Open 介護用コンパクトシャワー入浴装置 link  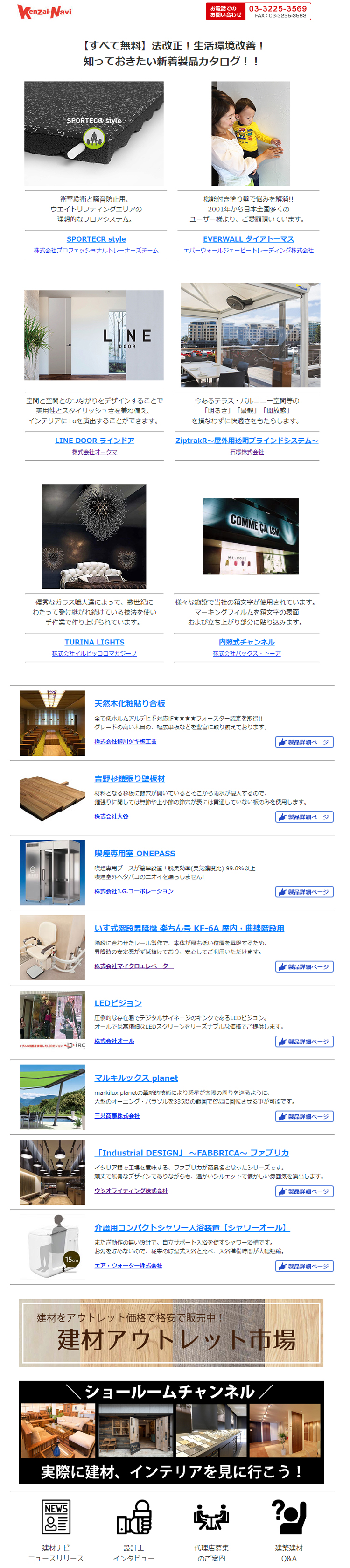point(192,1228)
